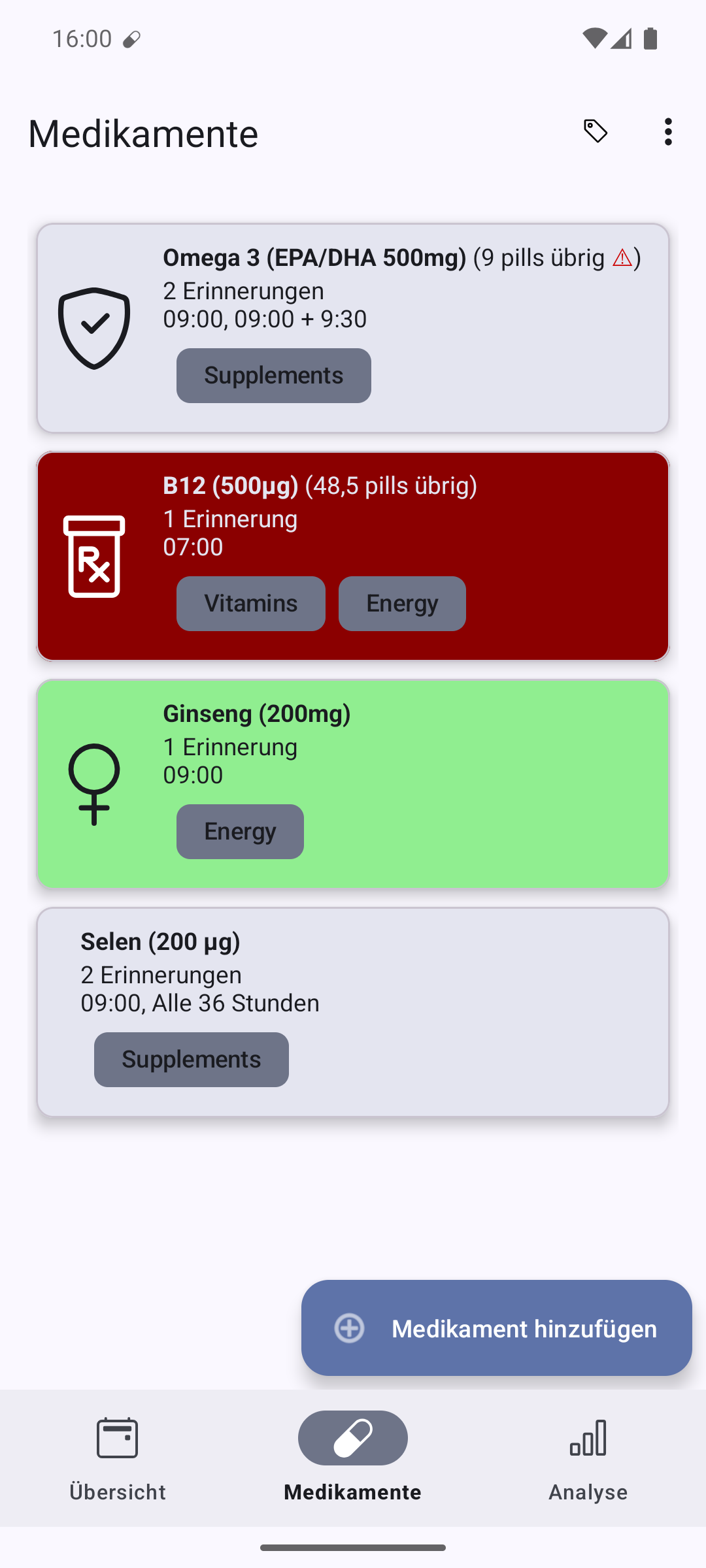The width and height of the screenshot is (706, 1568).
Task: Open the Ginseng (200mg) card
Action: point(353,784)
